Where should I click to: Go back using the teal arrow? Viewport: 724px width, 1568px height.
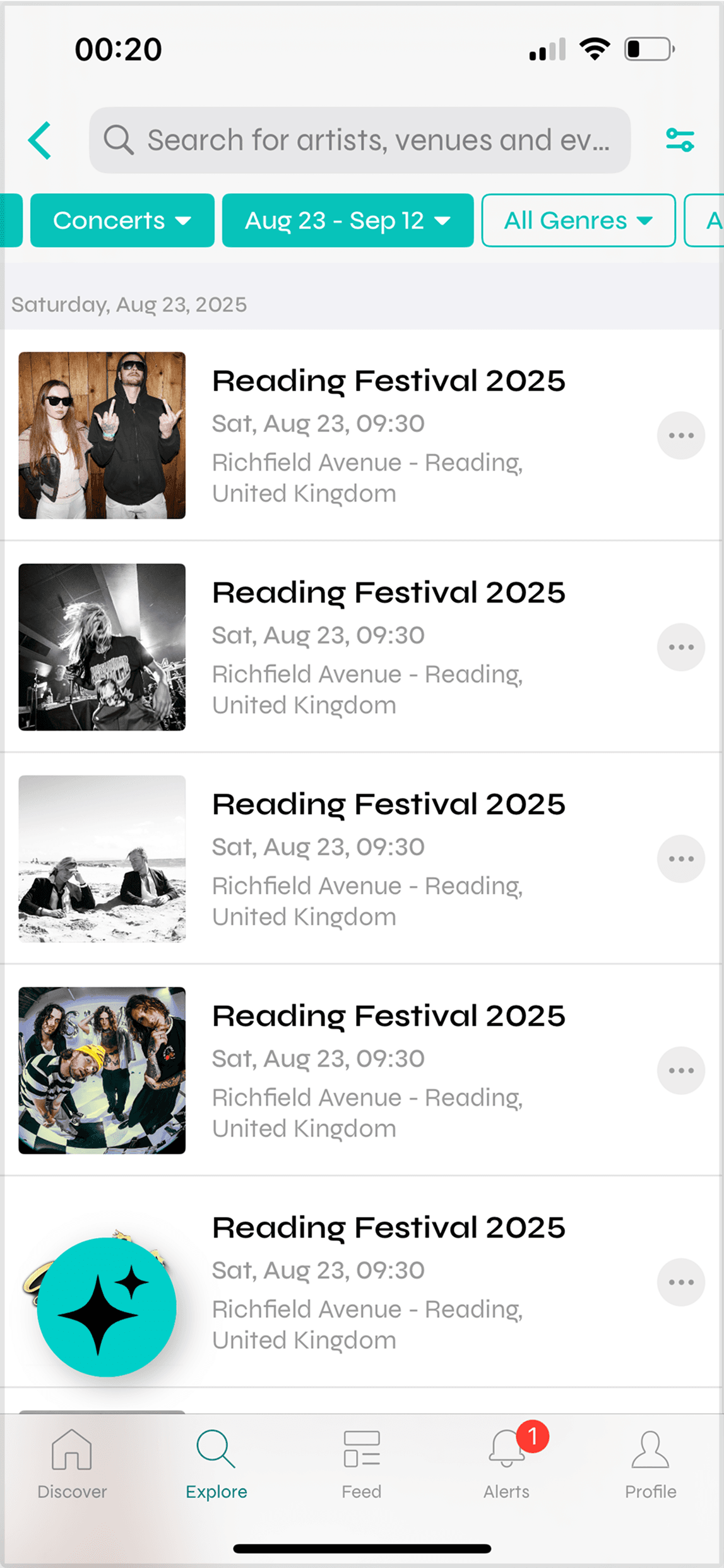point(40,140)
